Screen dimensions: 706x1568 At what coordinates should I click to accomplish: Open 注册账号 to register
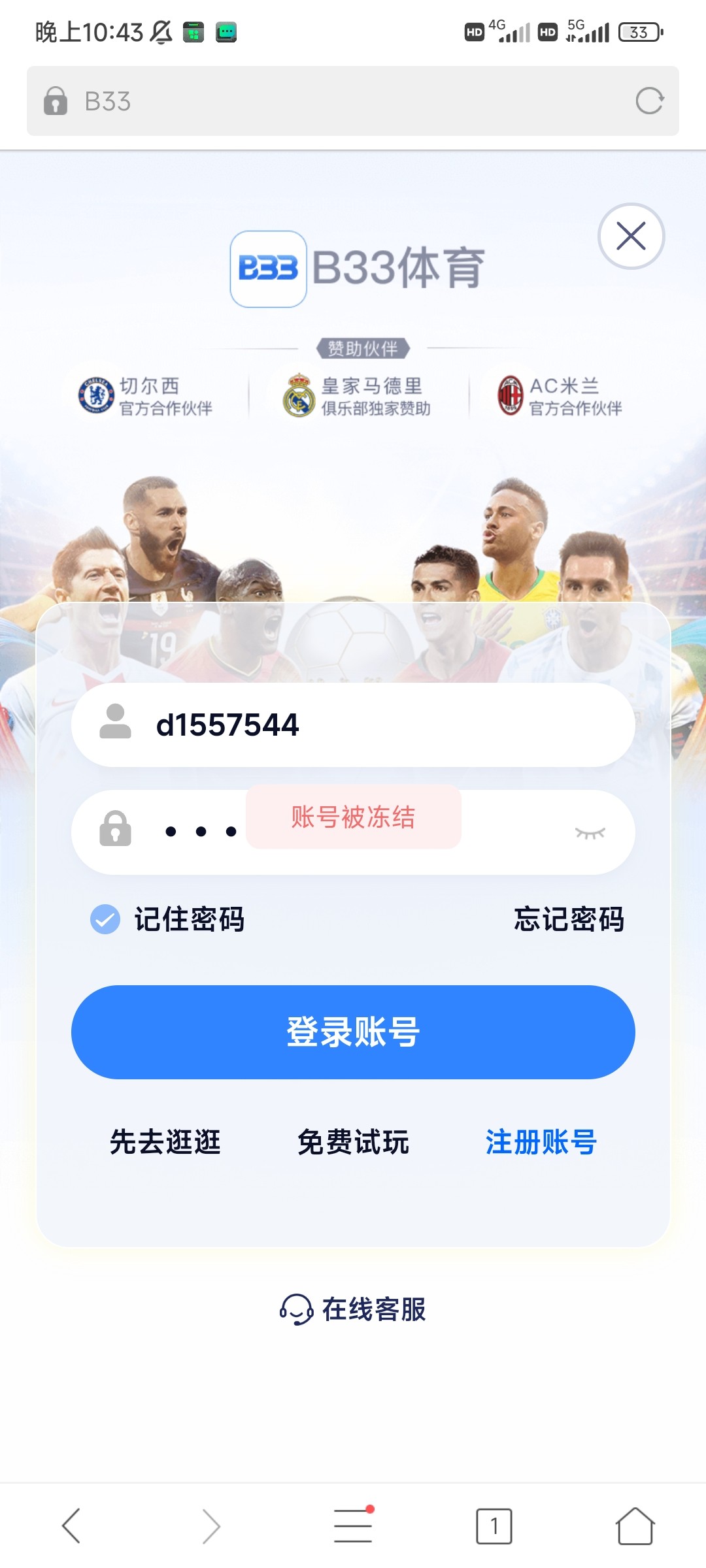click(x=541, y=1142)
